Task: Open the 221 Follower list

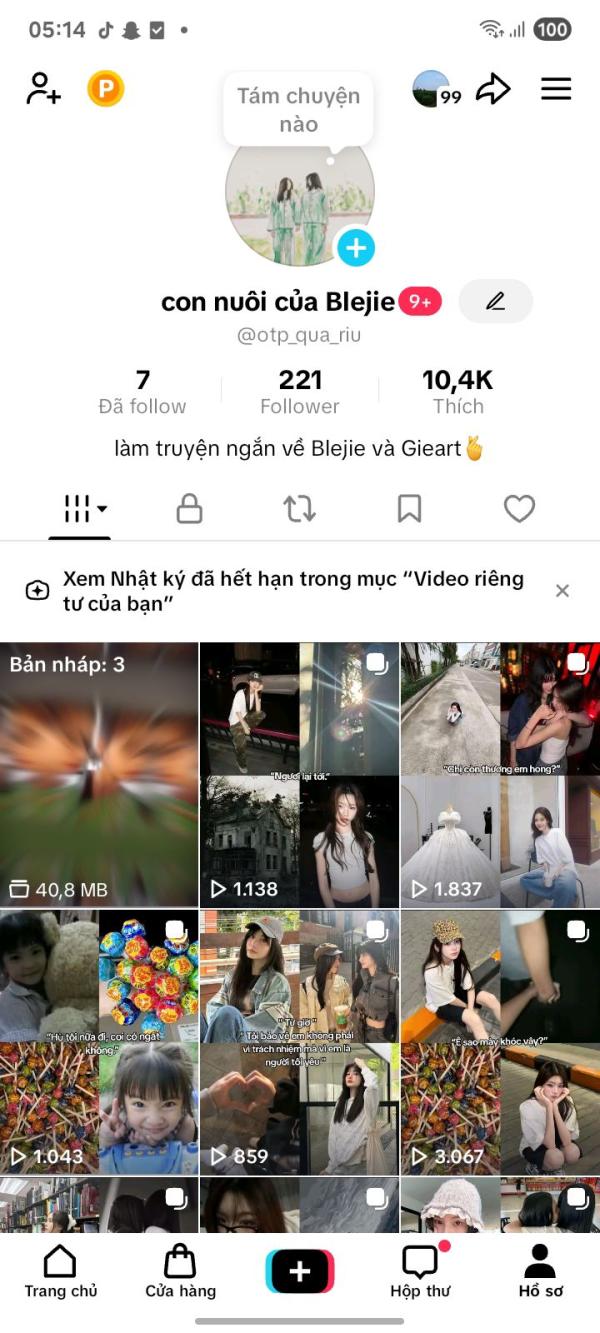Action: click(x=300, y=391)
